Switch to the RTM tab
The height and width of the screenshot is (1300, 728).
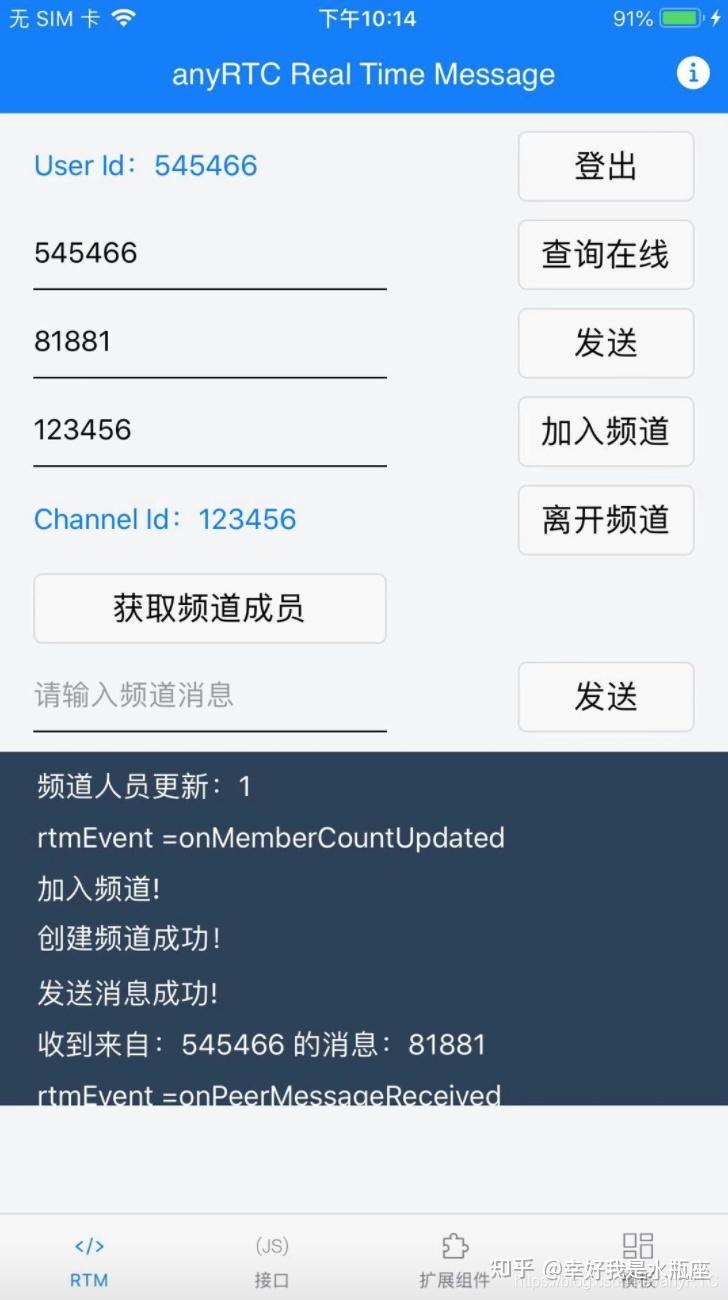tap(88, 1258)
